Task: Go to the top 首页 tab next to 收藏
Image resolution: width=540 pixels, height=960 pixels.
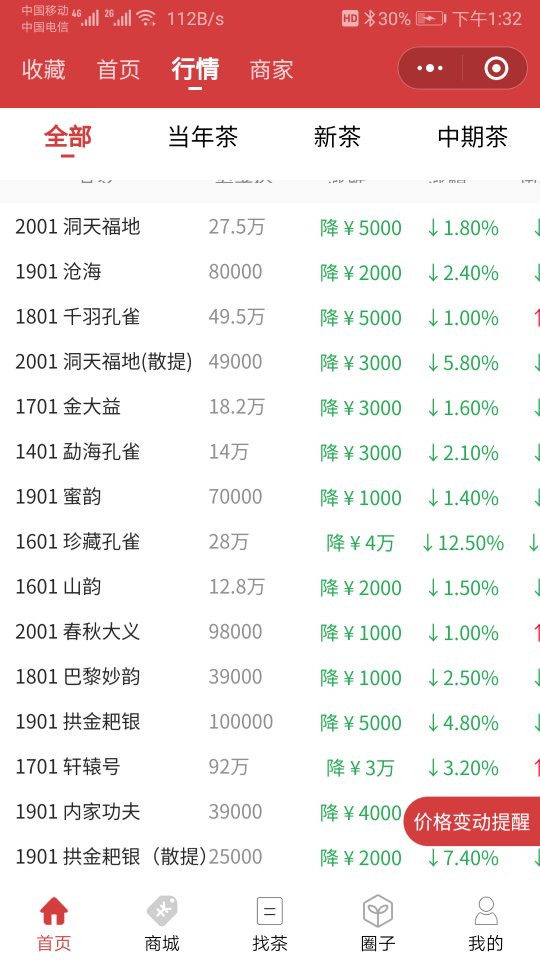Action: tap(118, 69)
